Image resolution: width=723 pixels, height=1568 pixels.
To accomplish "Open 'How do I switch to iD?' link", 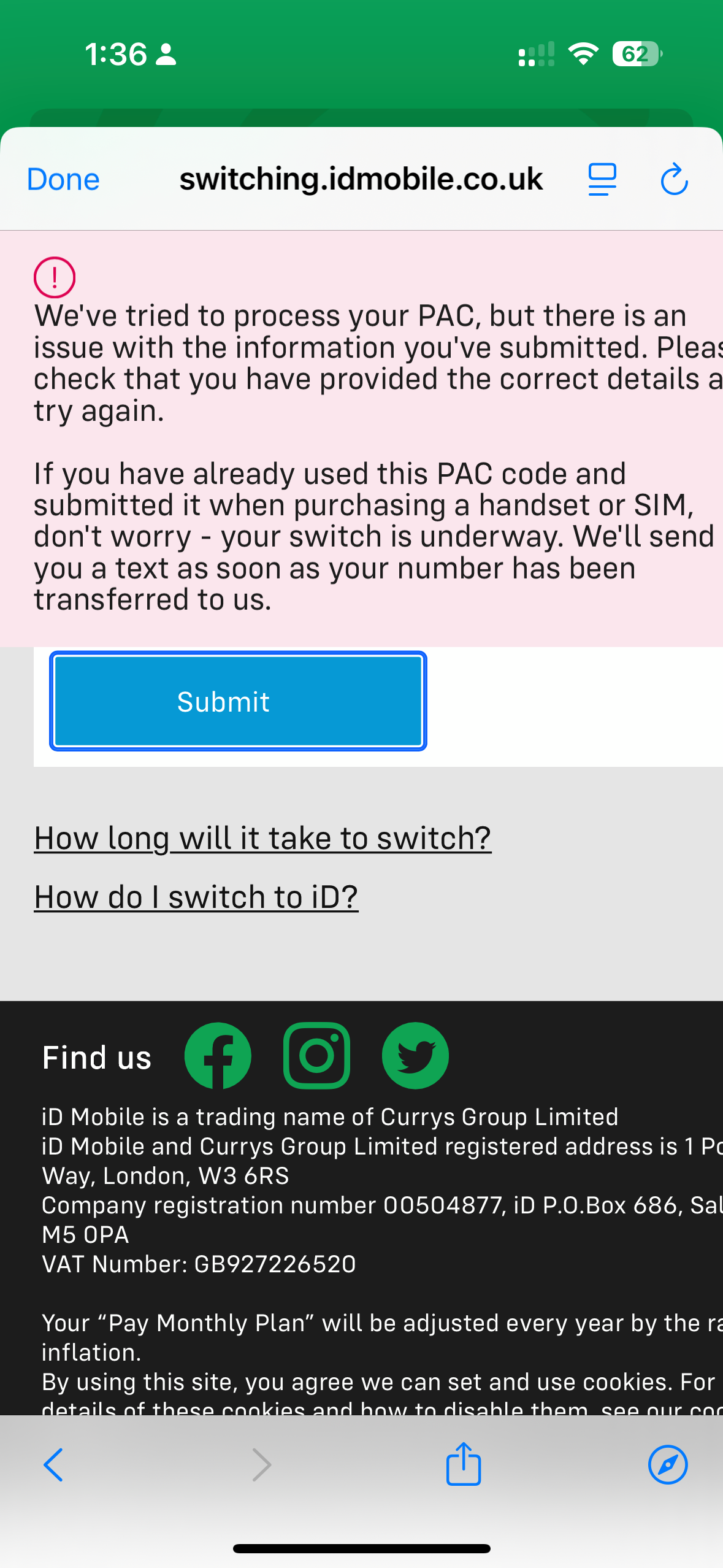I will 196,897.
